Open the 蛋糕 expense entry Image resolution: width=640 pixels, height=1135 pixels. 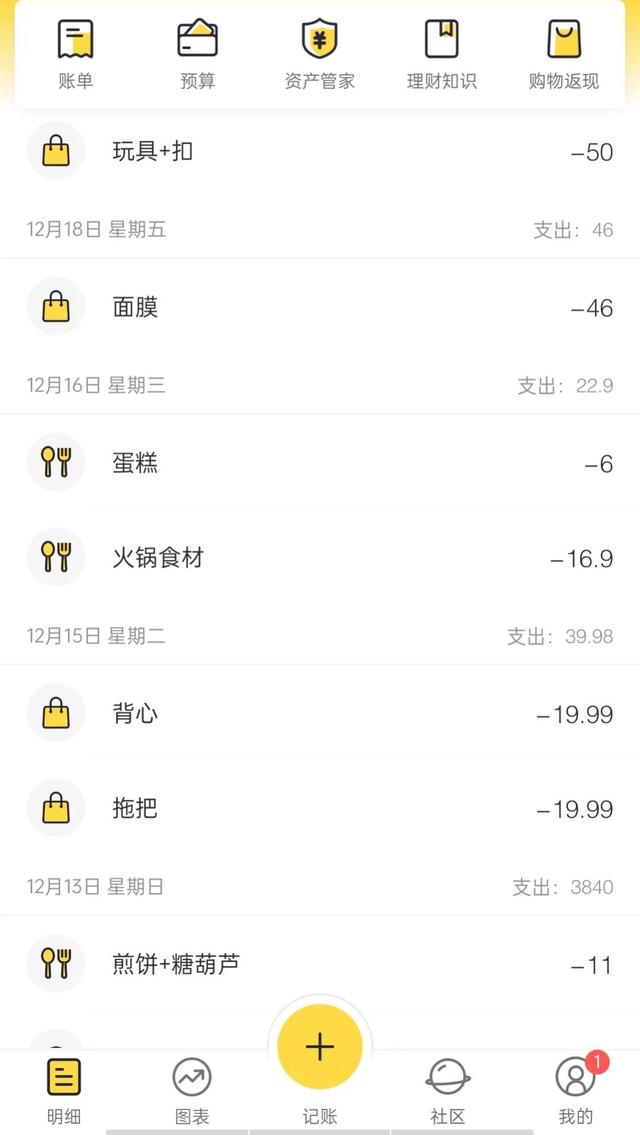[x=320, y=462]
